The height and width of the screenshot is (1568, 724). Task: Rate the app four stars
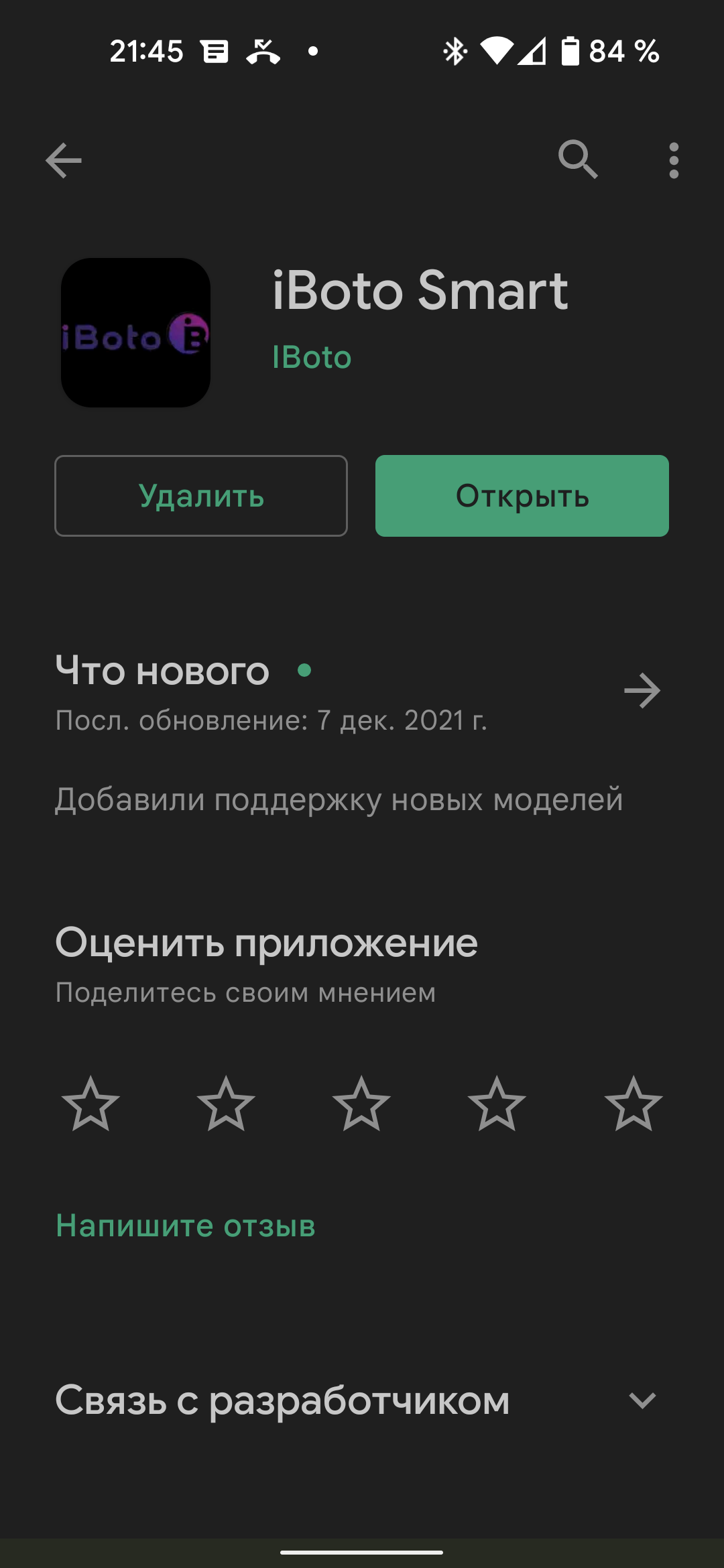click(x=497, y=1104)
